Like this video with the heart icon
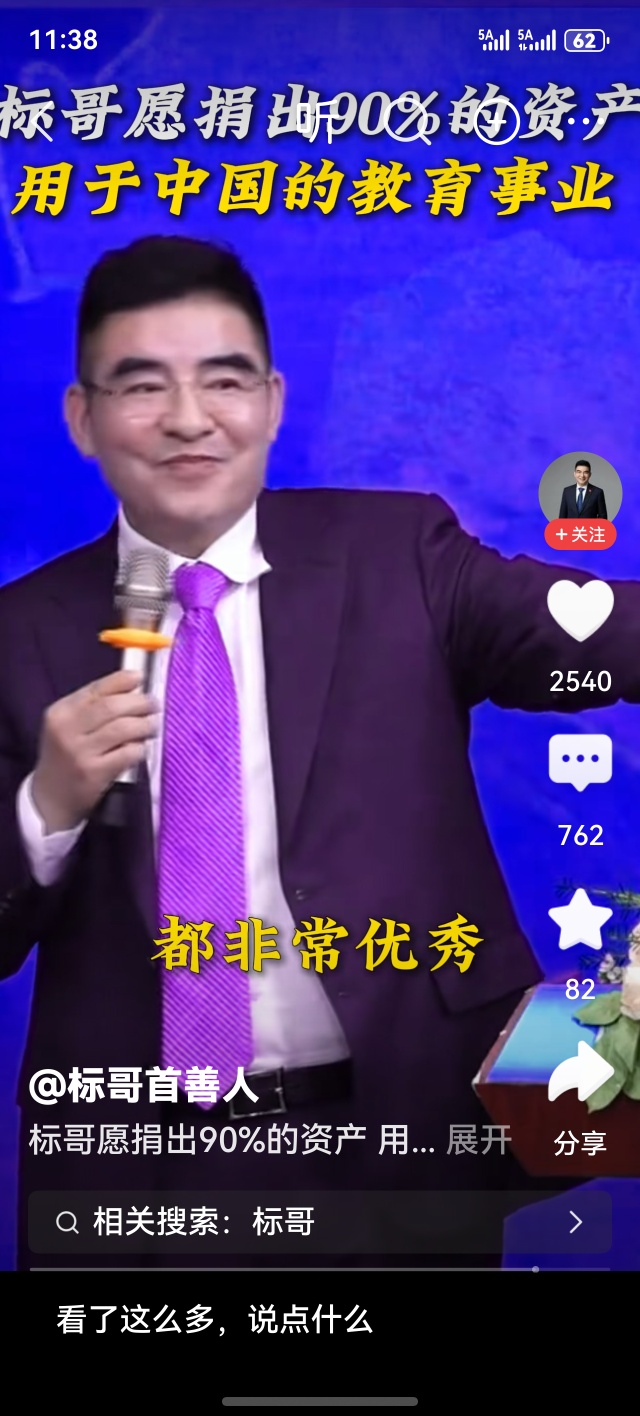Screen dimensions: 640x1416 580,611
